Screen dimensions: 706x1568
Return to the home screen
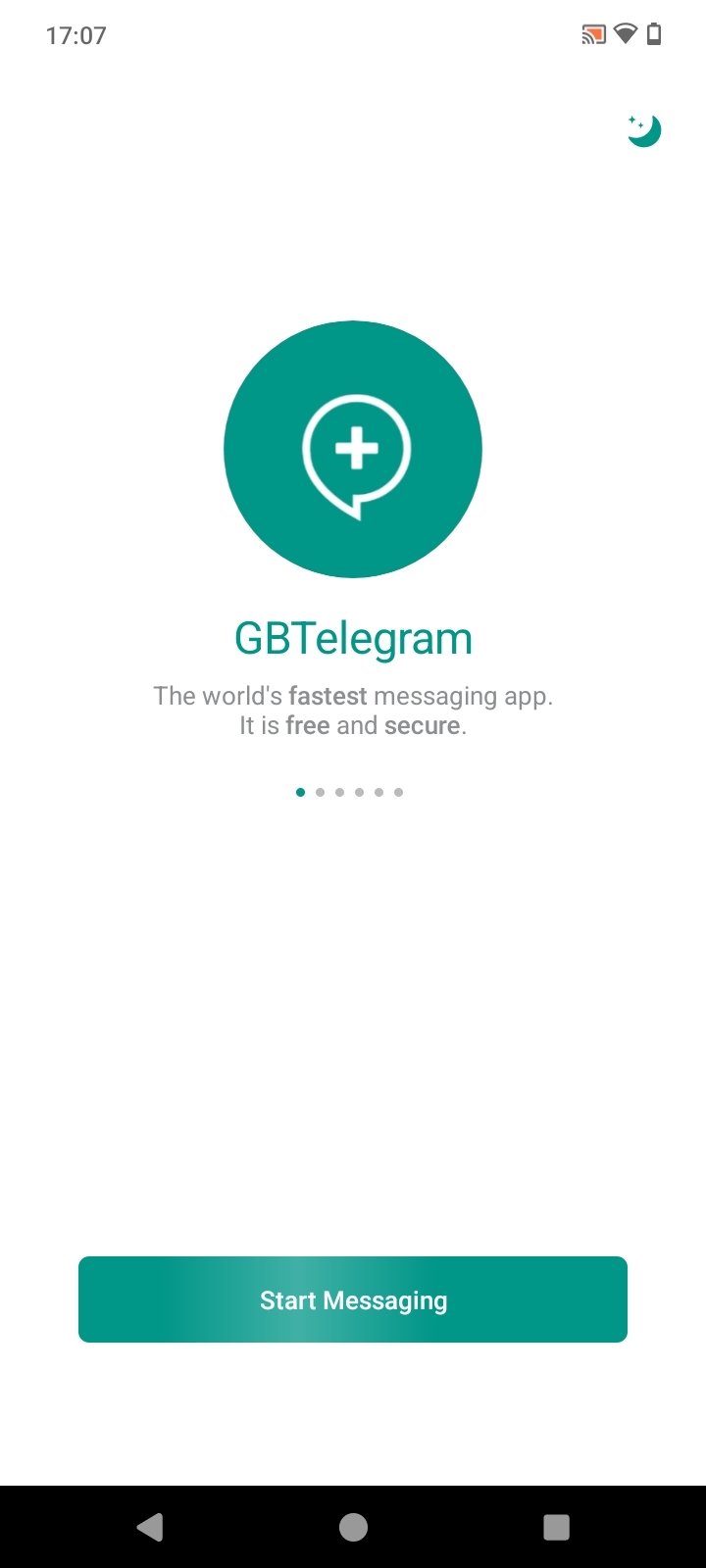(353, 1527)
